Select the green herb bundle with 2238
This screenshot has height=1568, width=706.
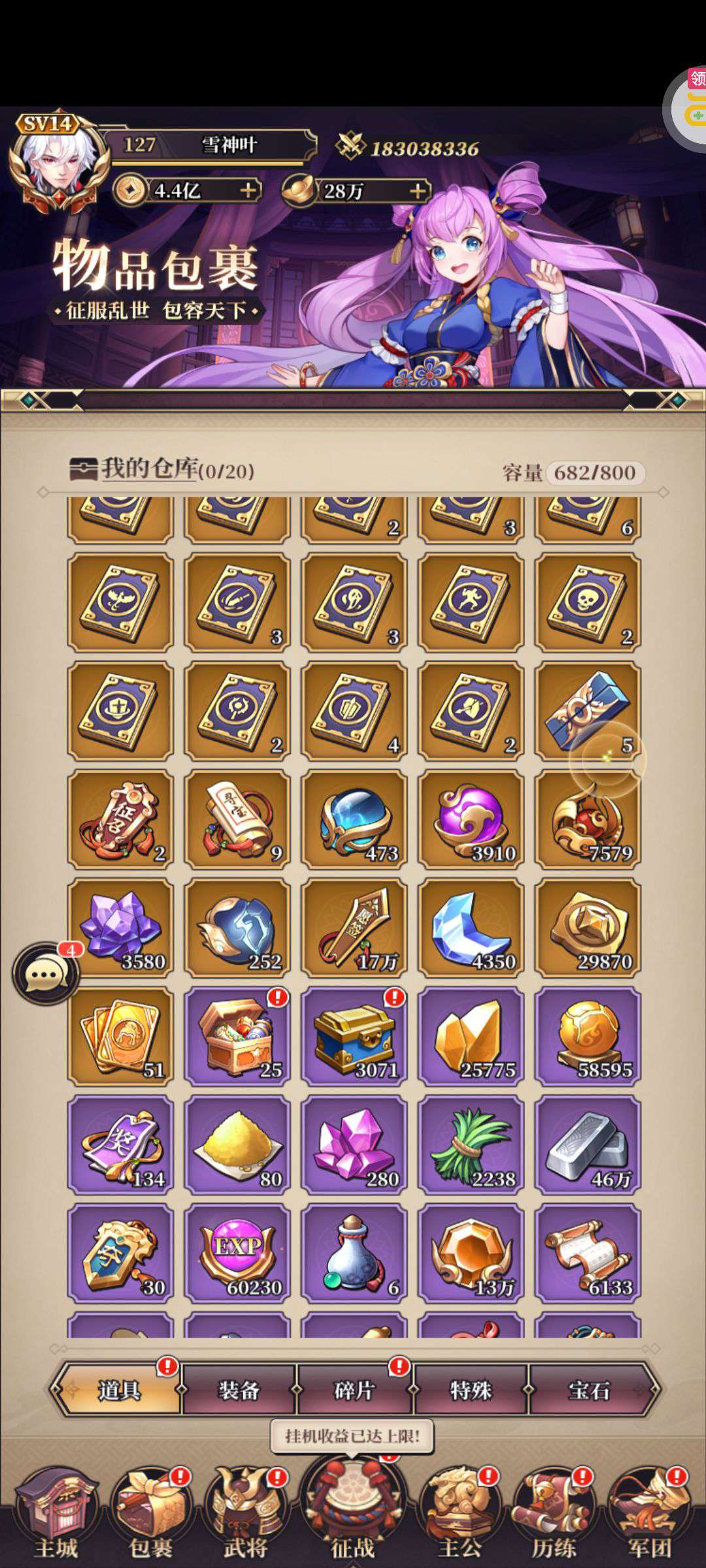pyautogui.click(x=471, y=1145)
